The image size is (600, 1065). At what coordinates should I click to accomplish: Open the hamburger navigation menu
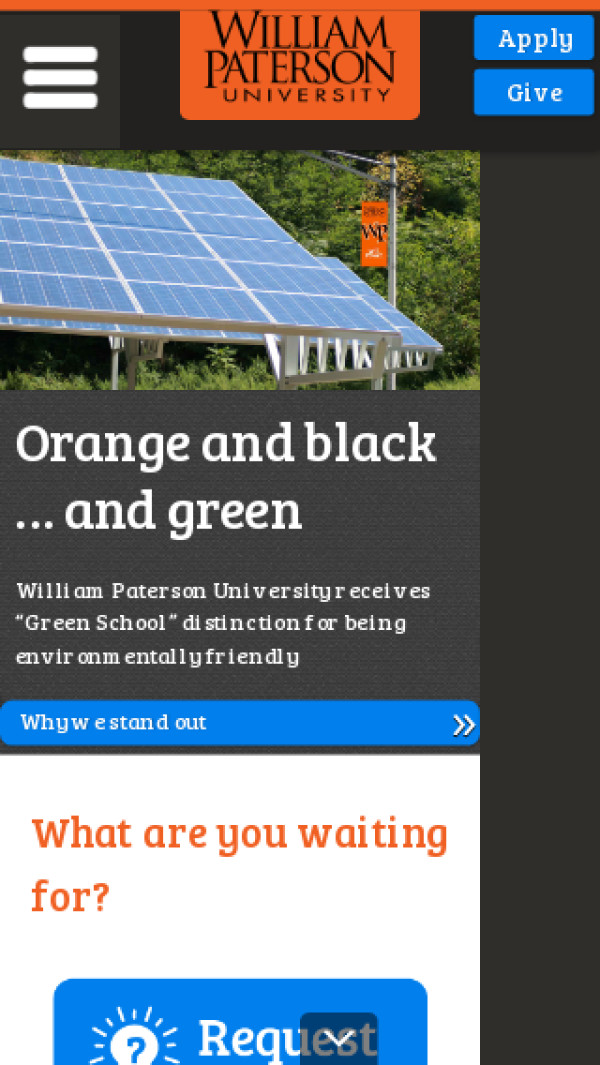(x=60, y=78)
